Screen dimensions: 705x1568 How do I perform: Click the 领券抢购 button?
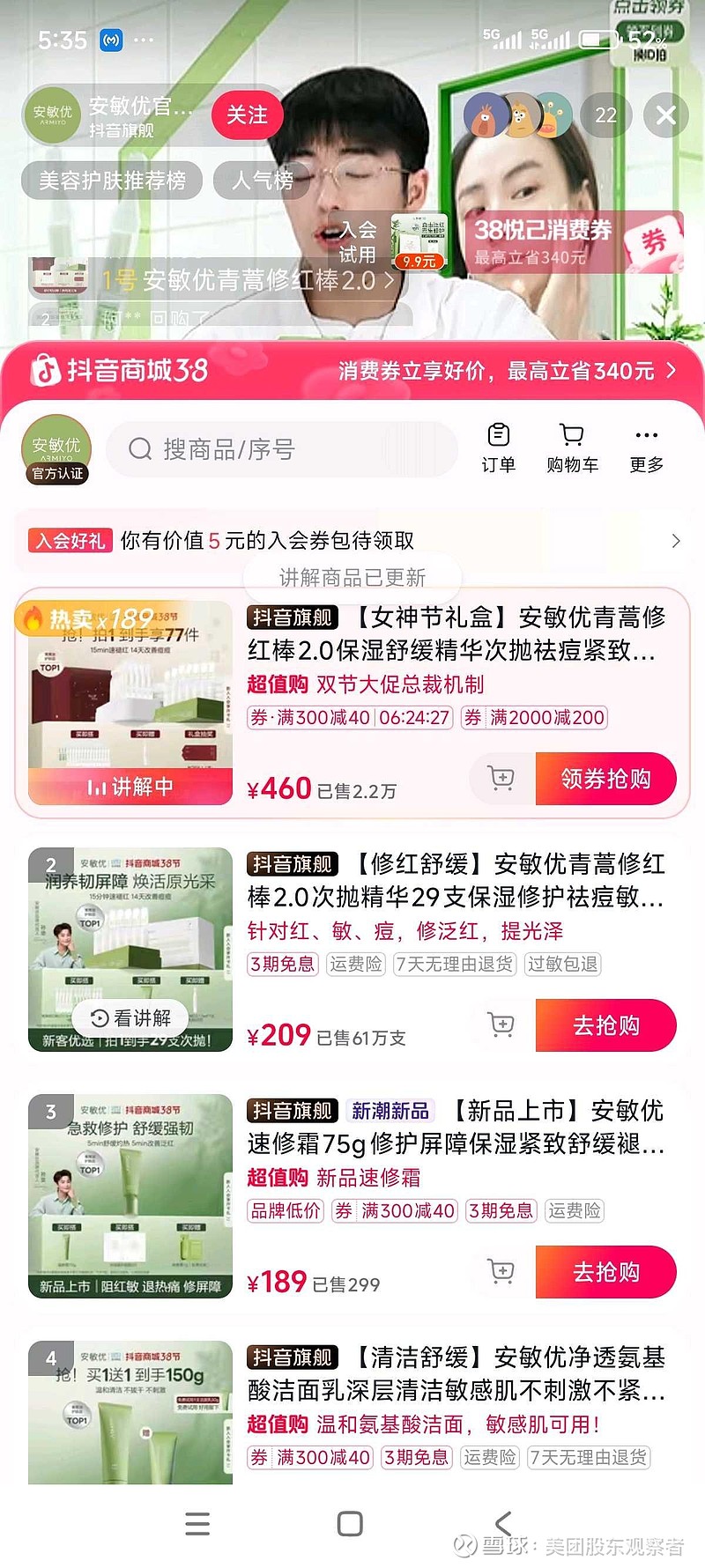tap(606, 779)
